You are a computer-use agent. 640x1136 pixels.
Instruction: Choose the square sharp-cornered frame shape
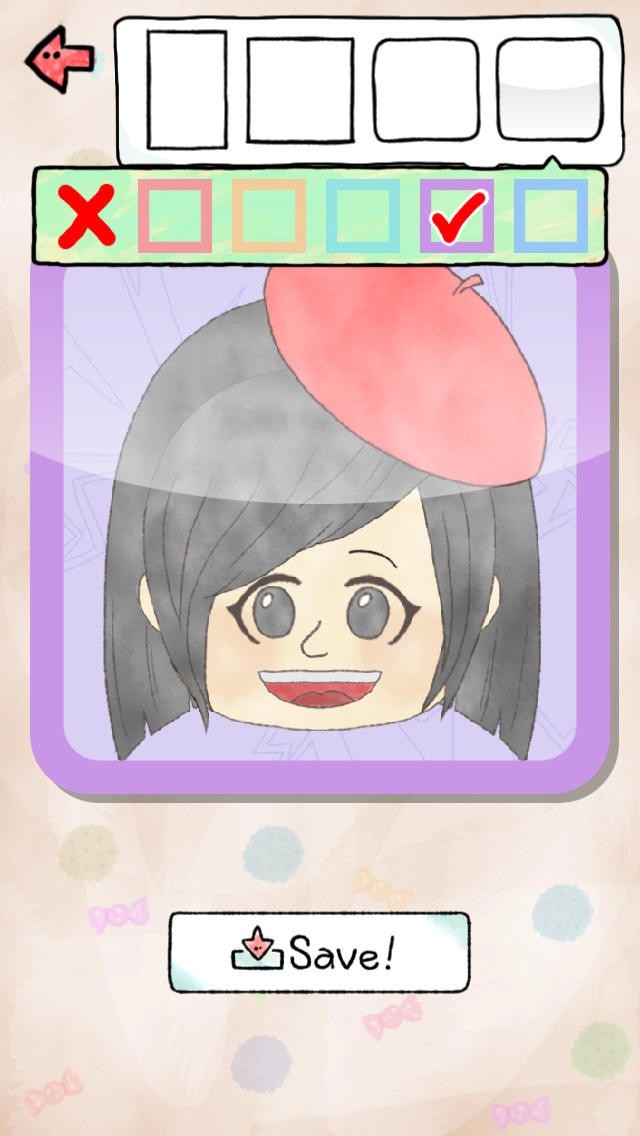[300, 90]
